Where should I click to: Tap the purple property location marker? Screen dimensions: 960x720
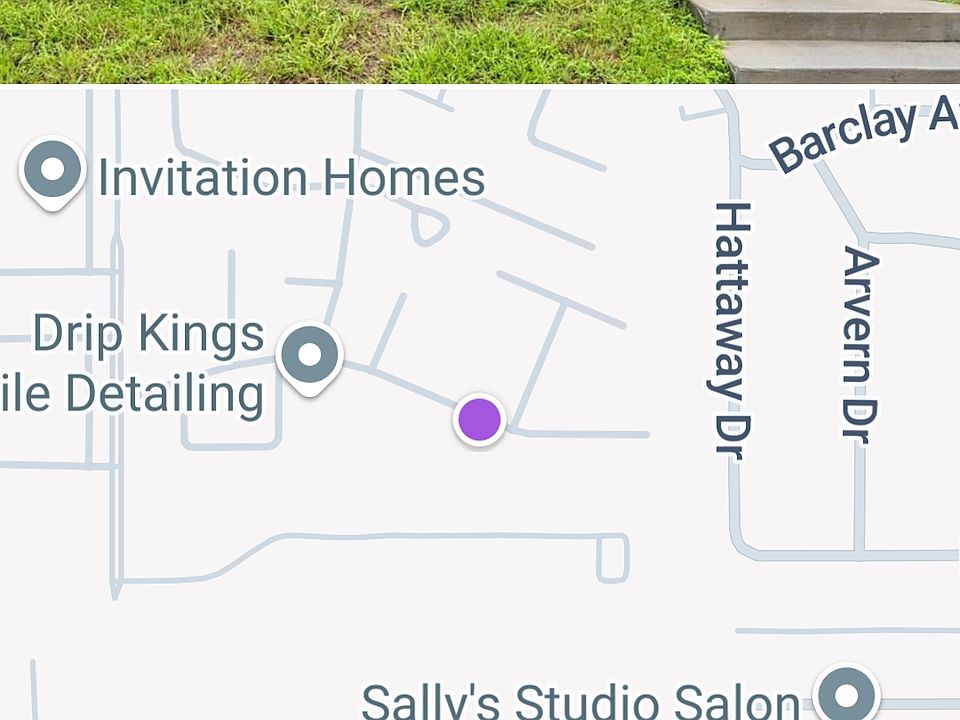(x=480, y=419)
